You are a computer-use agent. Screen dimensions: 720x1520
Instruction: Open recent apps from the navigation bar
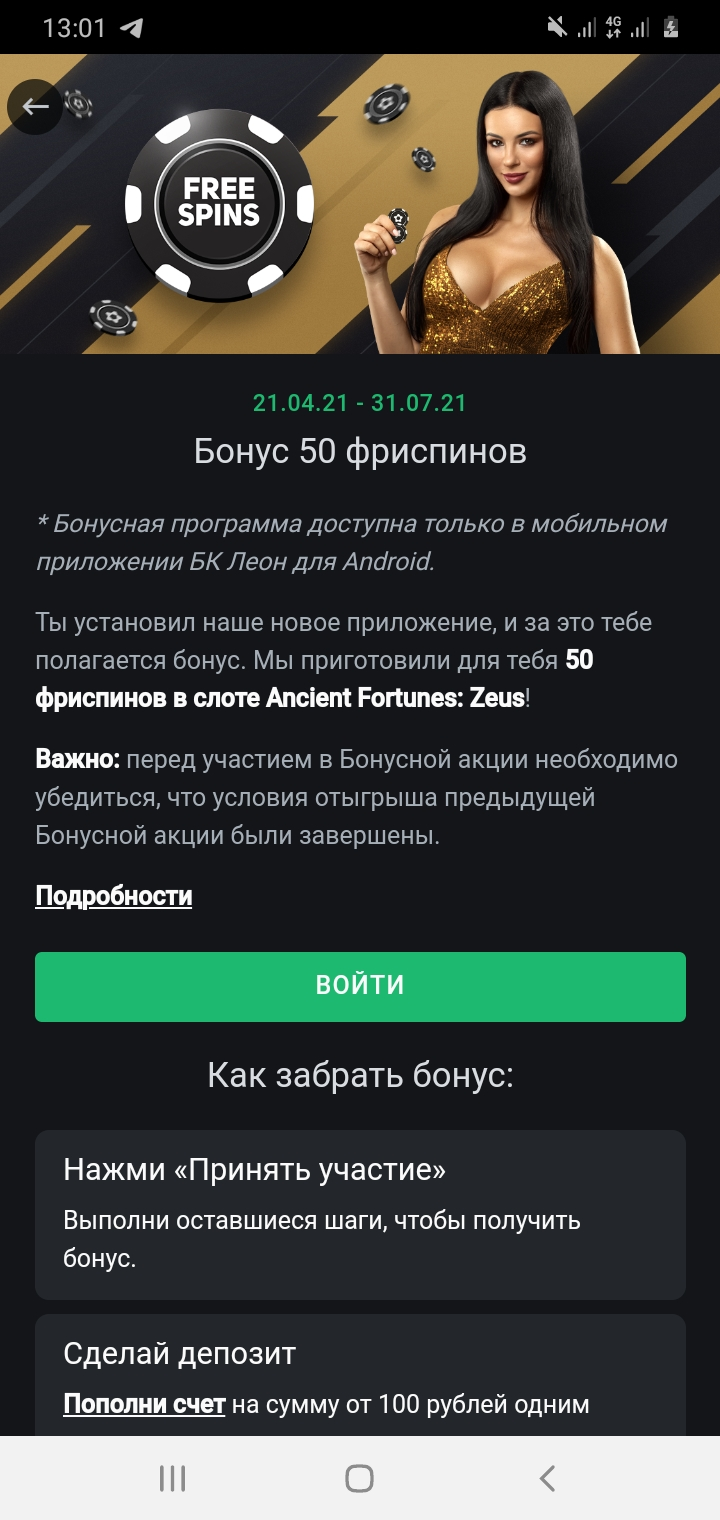(x=173, y=1478)
